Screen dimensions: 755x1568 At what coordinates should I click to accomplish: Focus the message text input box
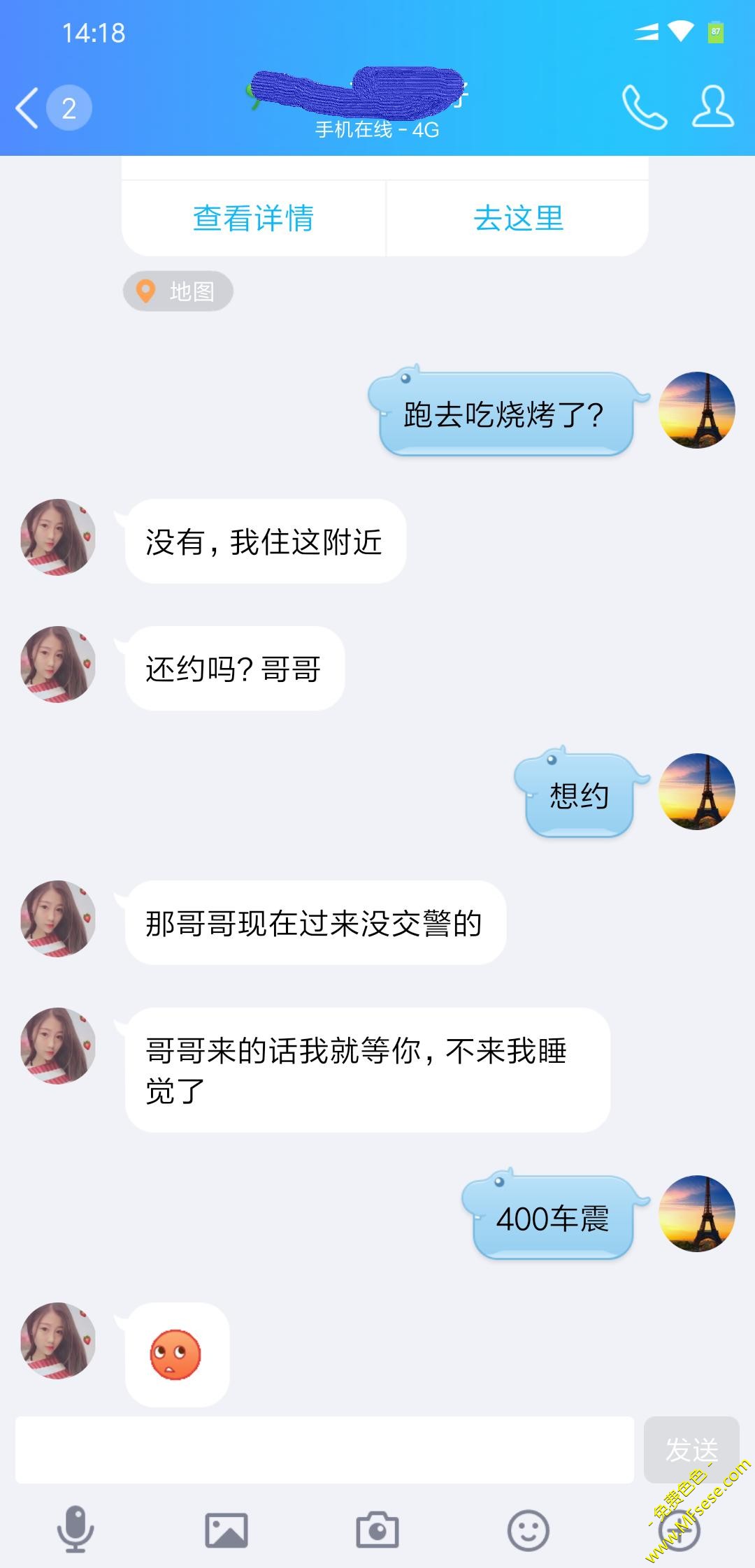(x=324, y=1450)
